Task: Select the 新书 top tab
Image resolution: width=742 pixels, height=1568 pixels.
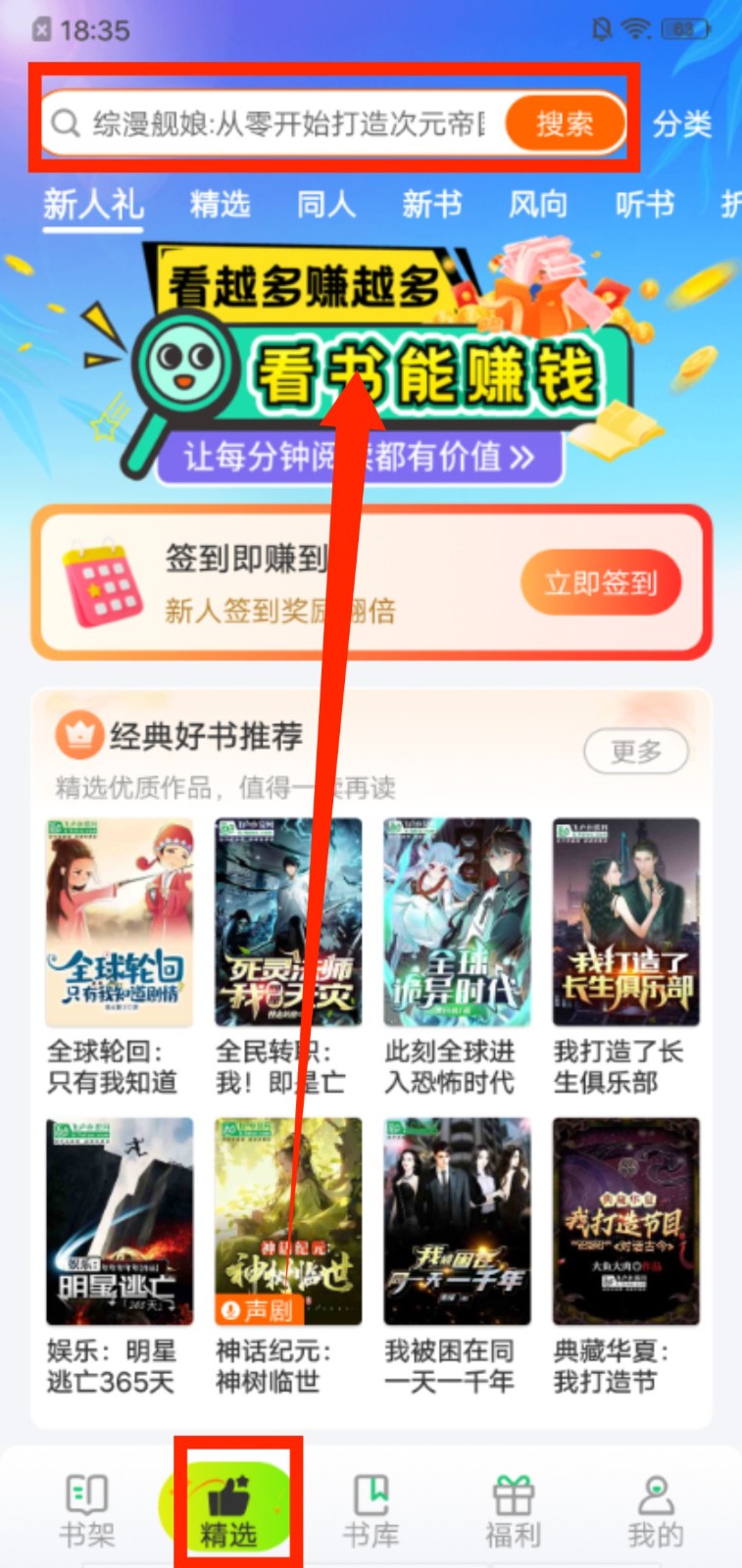Action: pos(432,204)
